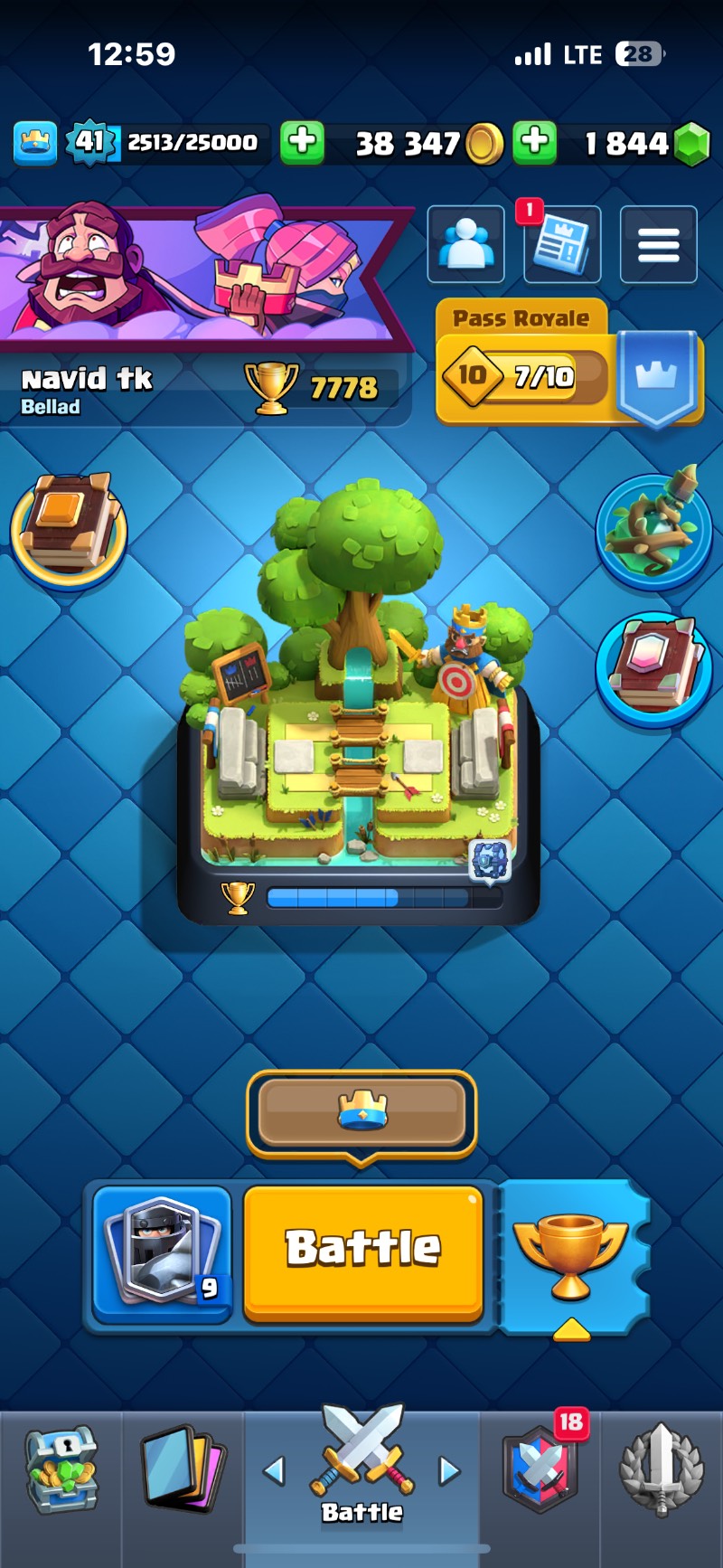The image size is (723, 1568).
Task: Open the hamburger options menu
Action: pyautogui.click(x=658, y=245)
